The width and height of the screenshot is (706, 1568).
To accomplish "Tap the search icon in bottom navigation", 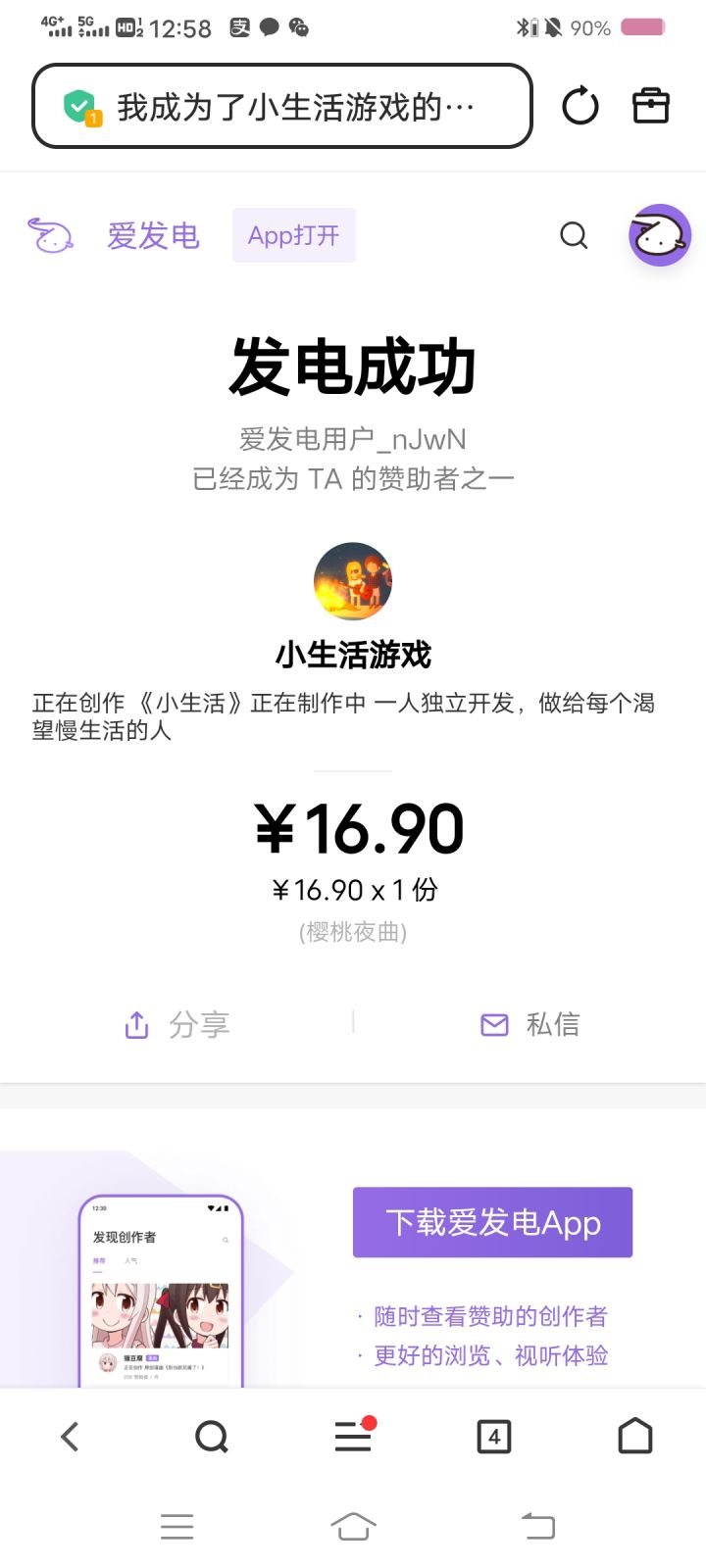I will pos(212,1436).
